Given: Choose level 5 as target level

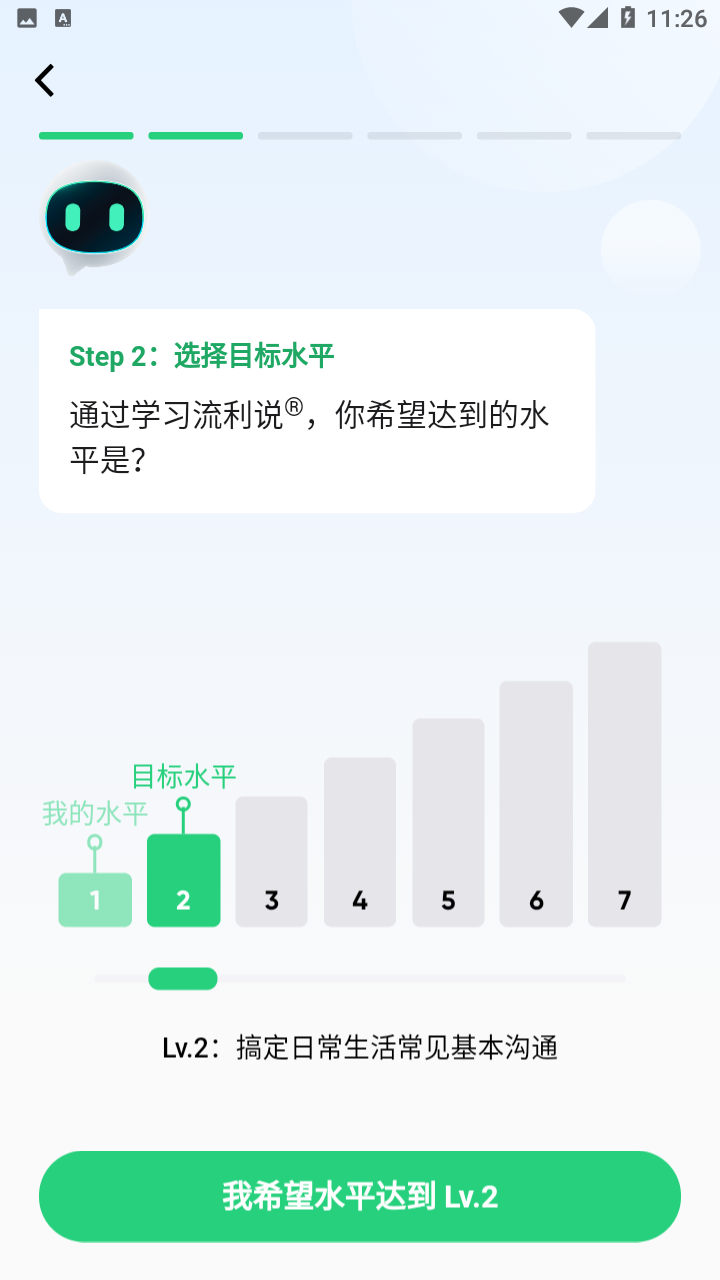Looking at the screenshot, I should click(448, 822).
